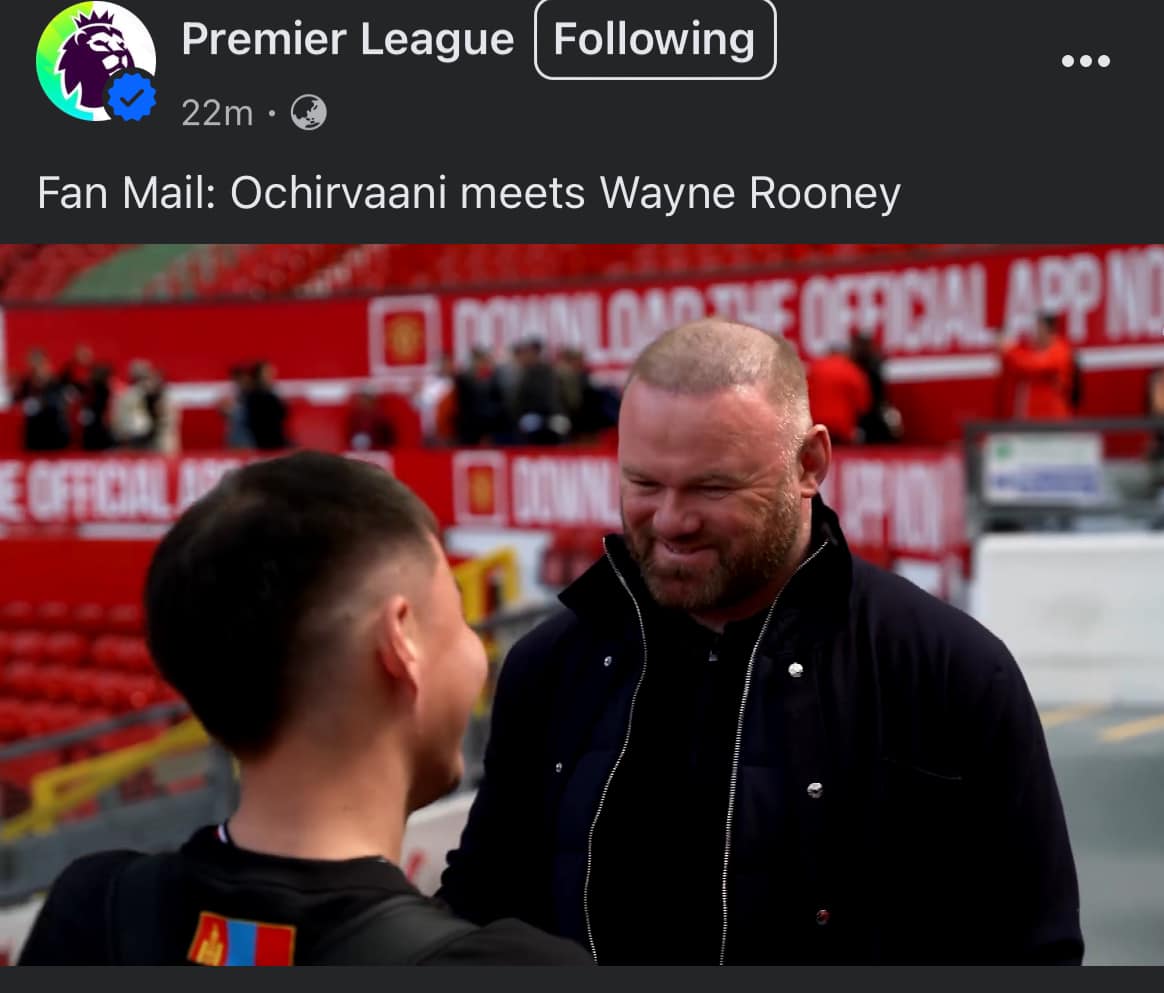1164x993 pixels.
Task: Open the Premier League page name link
Action: (348, 40)
